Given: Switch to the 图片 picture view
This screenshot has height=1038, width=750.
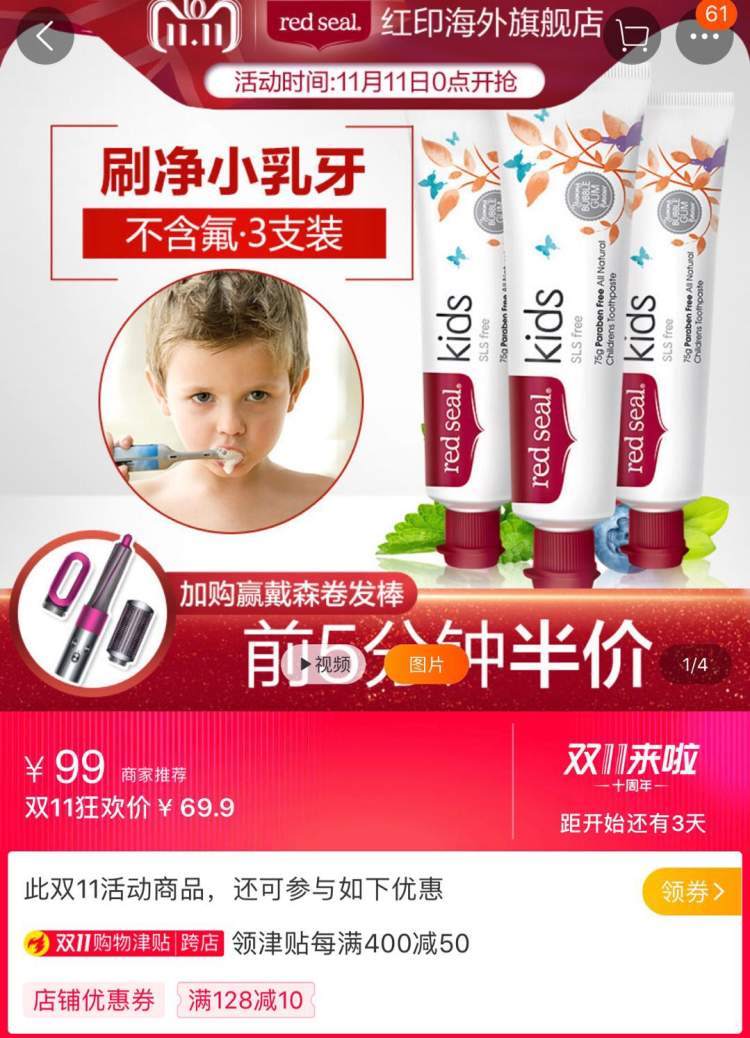Looking at the screenshot, I should (x=426, y=664).
